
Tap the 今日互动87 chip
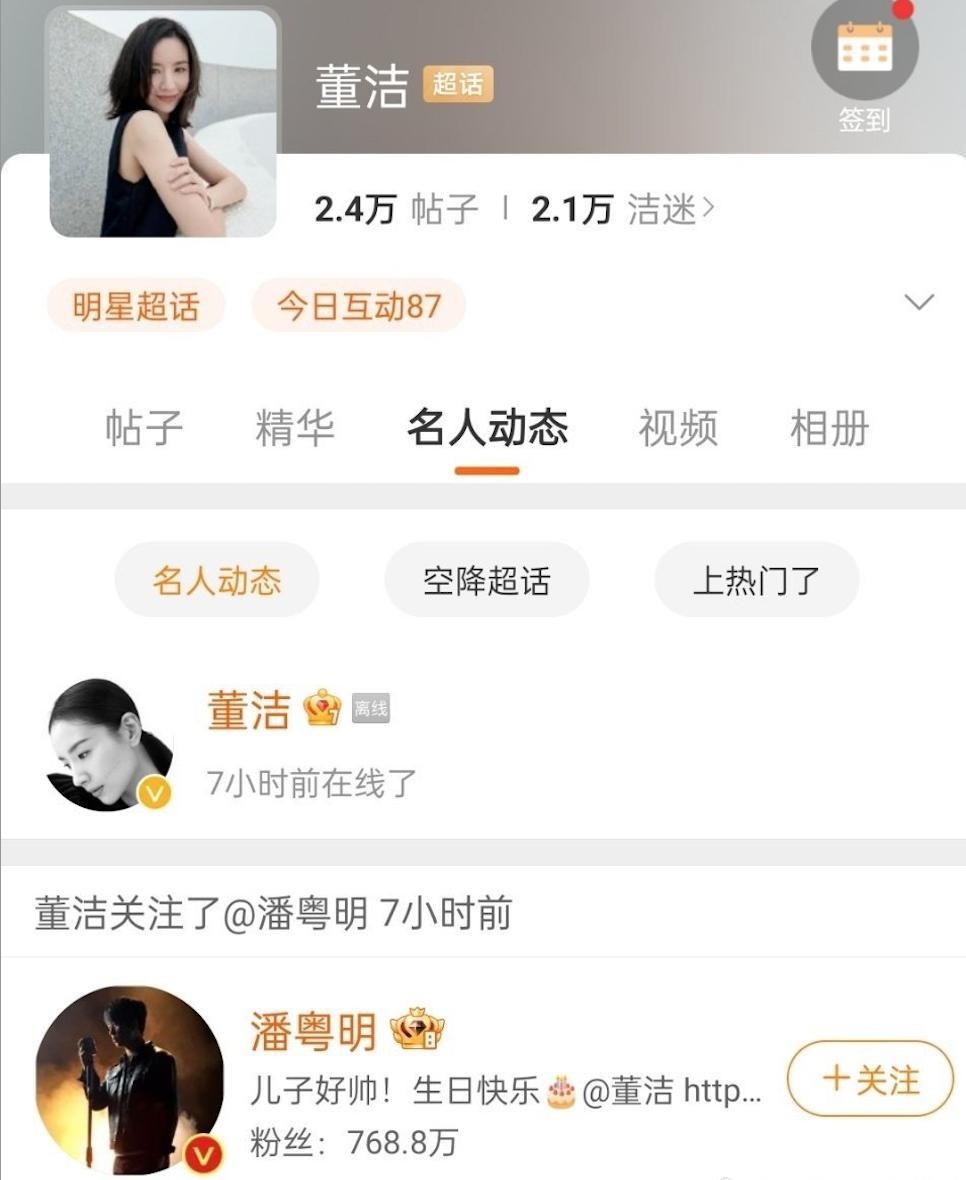(358, 305)
